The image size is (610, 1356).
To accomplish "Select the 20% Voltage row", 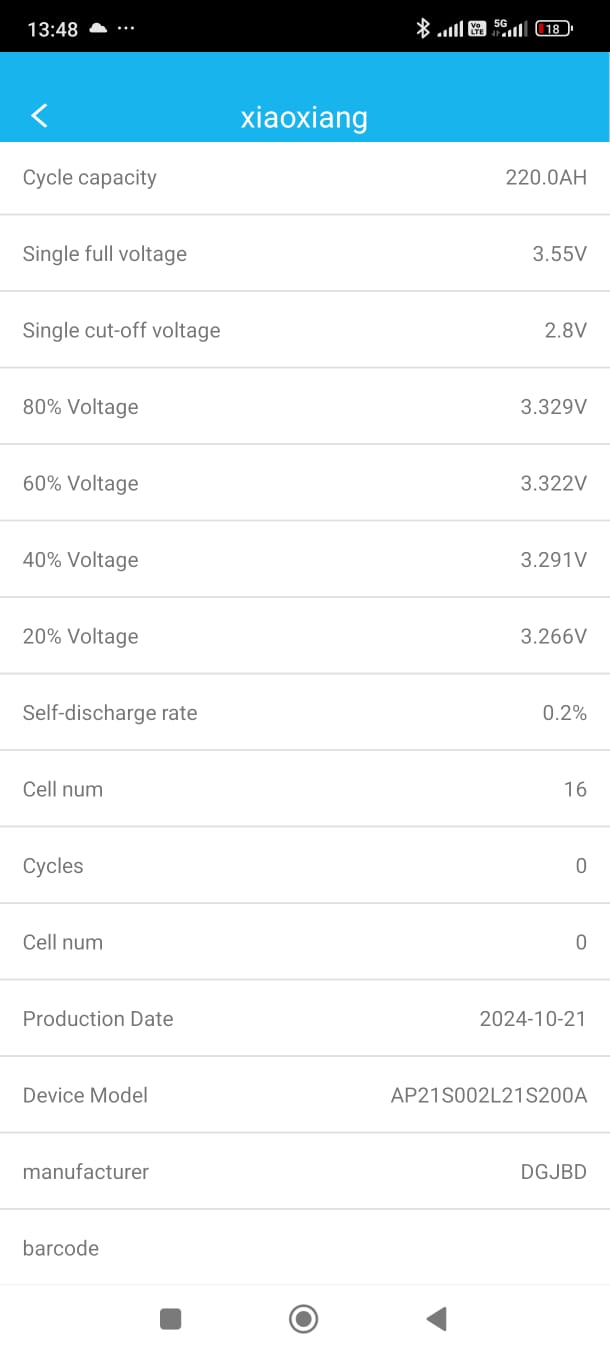I will coord(305,636).
